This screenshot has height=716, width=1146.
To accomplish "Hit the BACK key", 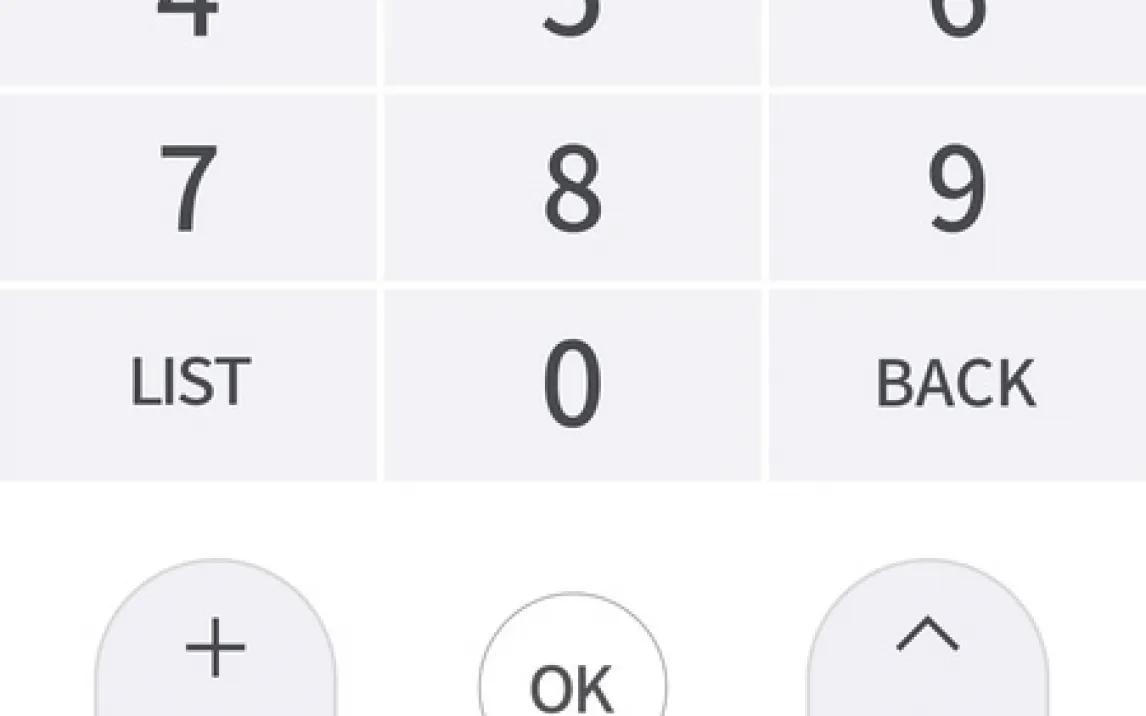I will (957, 384).
